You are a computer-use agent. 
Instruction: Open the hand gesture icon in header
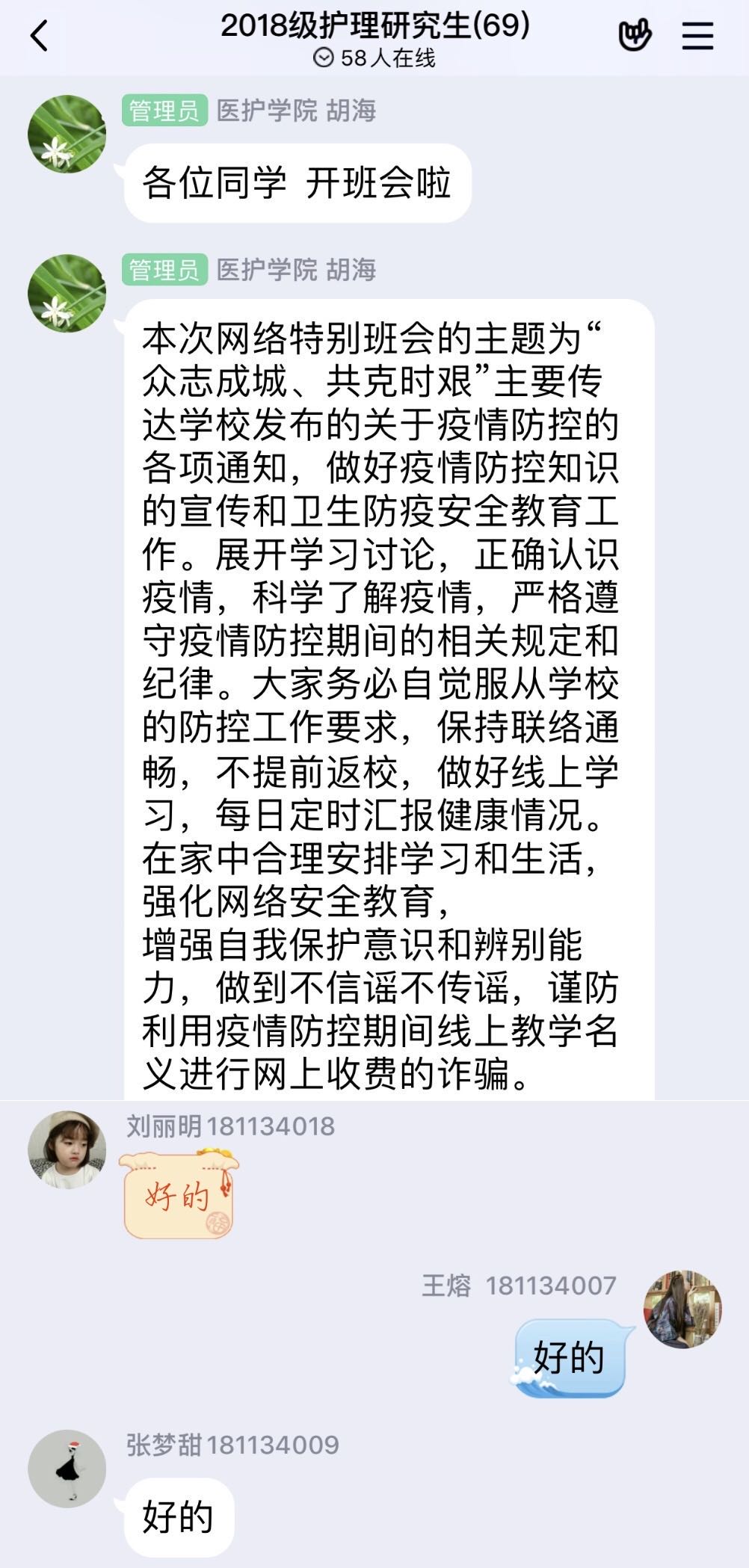click(x=635, y=36)
